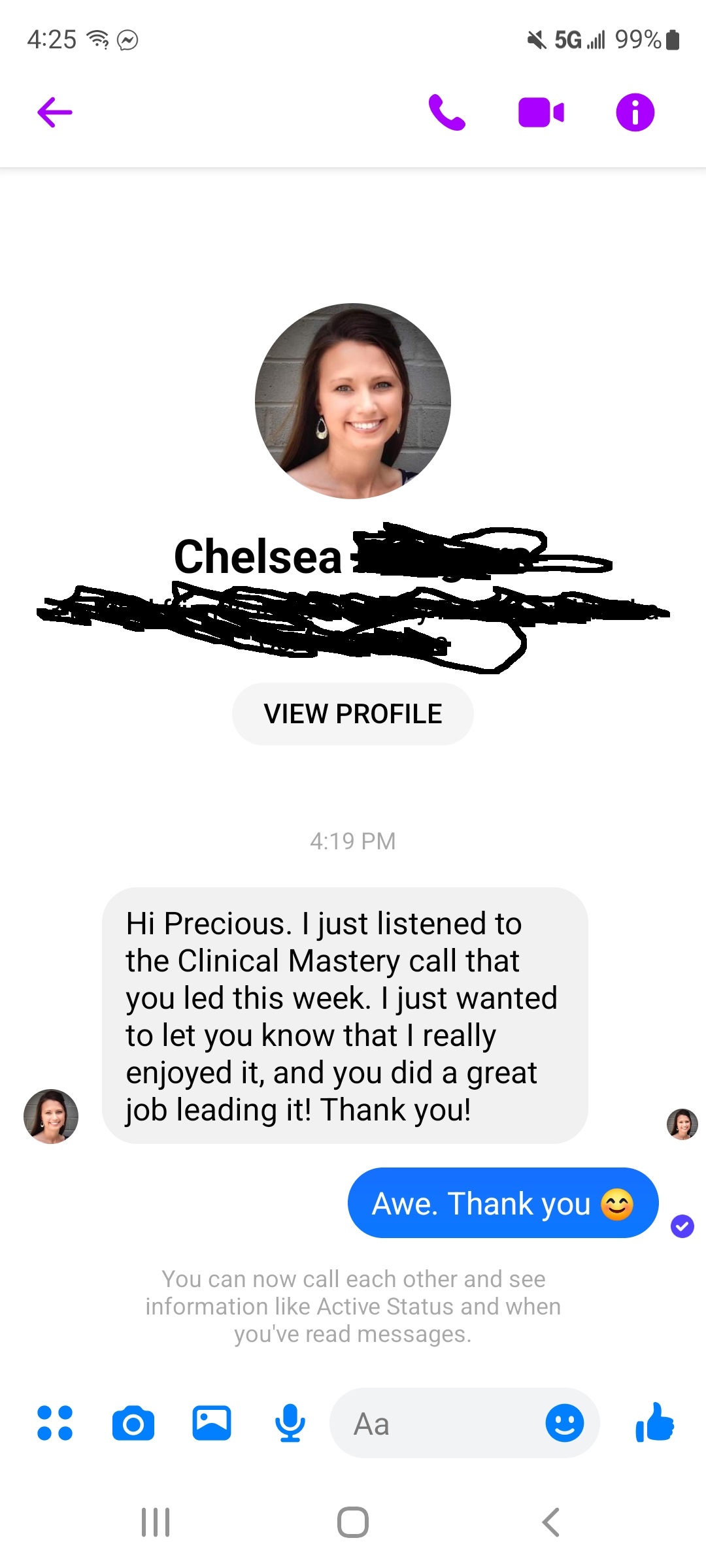706x1568 pixels.
Task: Go back using the purple arrow
Action: coord(55,112)
